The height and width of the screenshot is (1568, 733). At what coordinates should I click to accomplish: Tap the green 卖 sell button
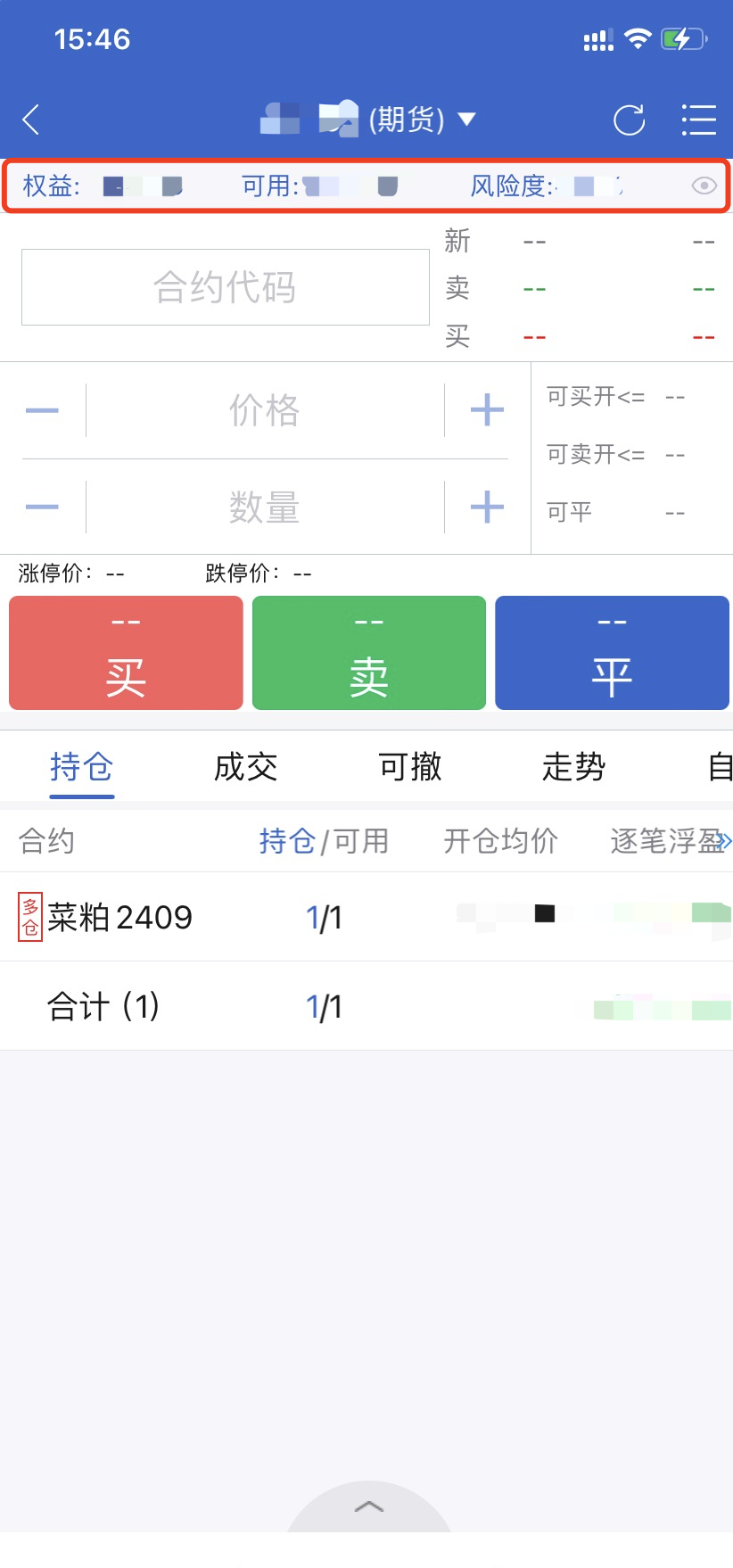(368, 653)
